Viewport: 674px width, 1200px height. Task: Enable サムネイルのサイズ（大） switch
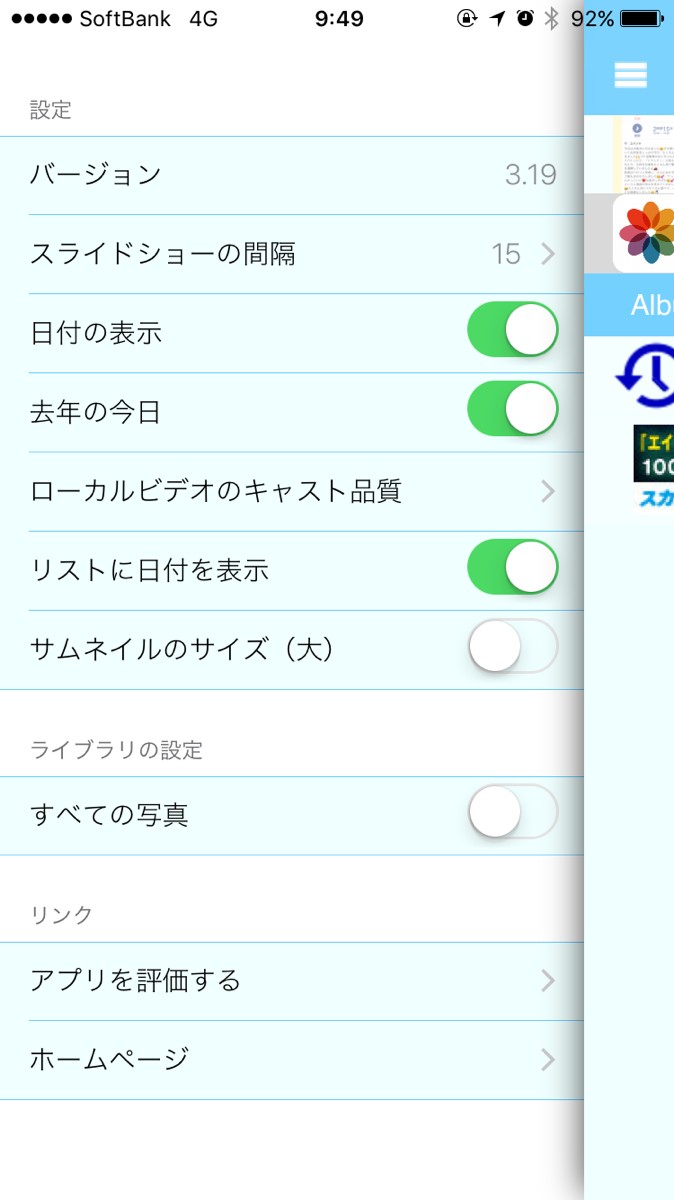[512, 647]
